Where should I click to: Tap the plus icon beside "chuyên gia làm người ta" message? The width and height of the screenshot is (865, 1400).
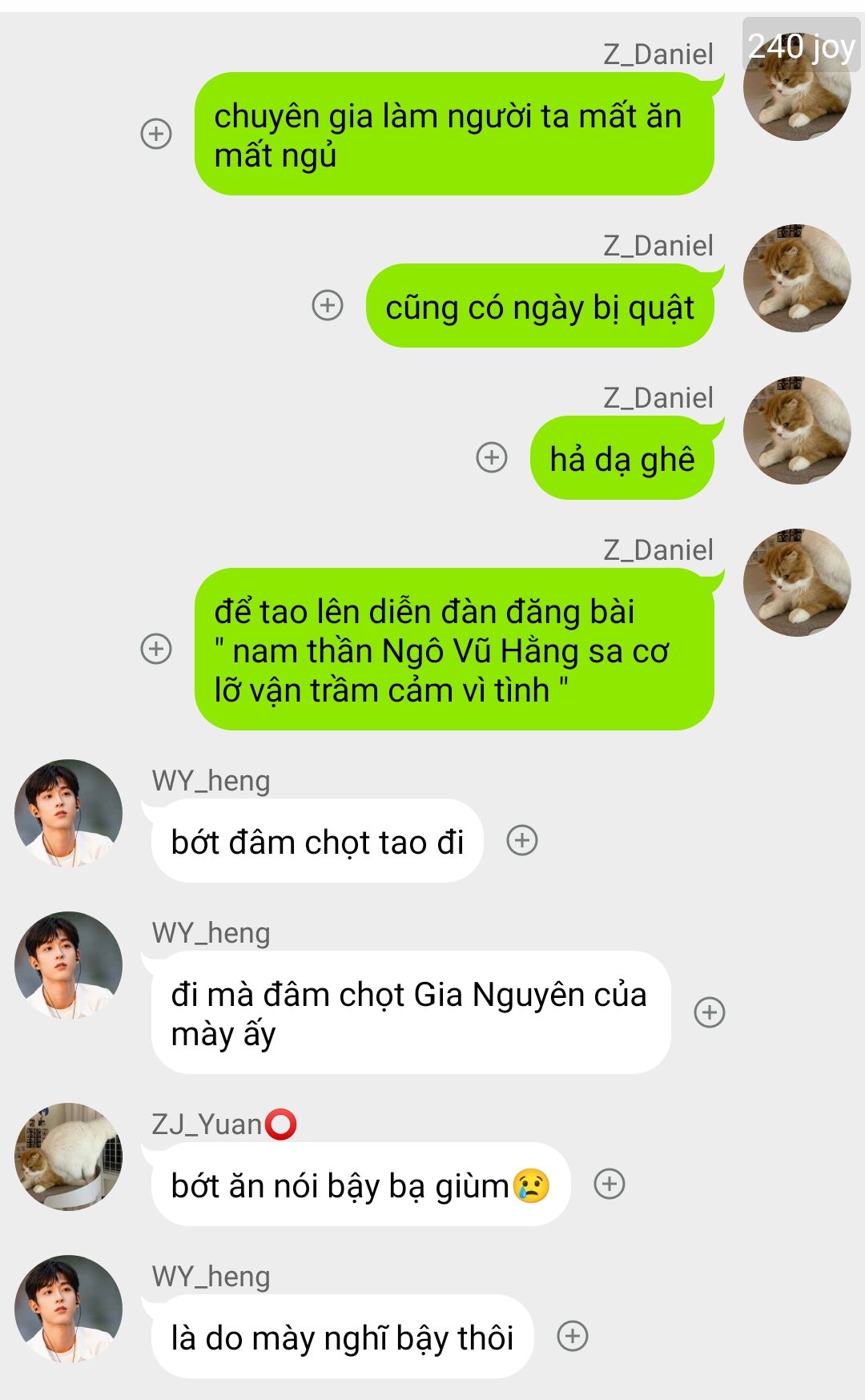click(156, 134)
